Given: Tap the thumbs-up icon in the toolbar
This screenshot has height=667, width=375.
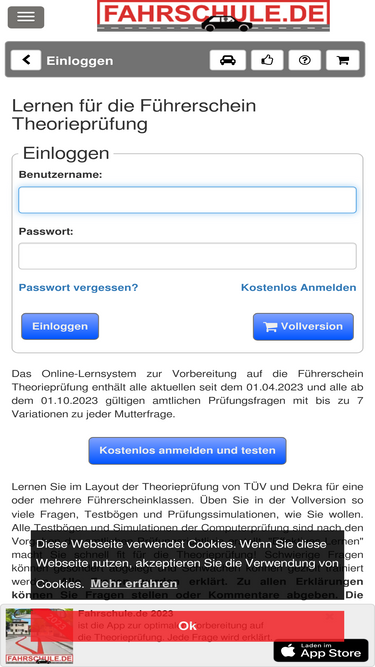Looking at the screenshot, I should click(x=267, y=60).
